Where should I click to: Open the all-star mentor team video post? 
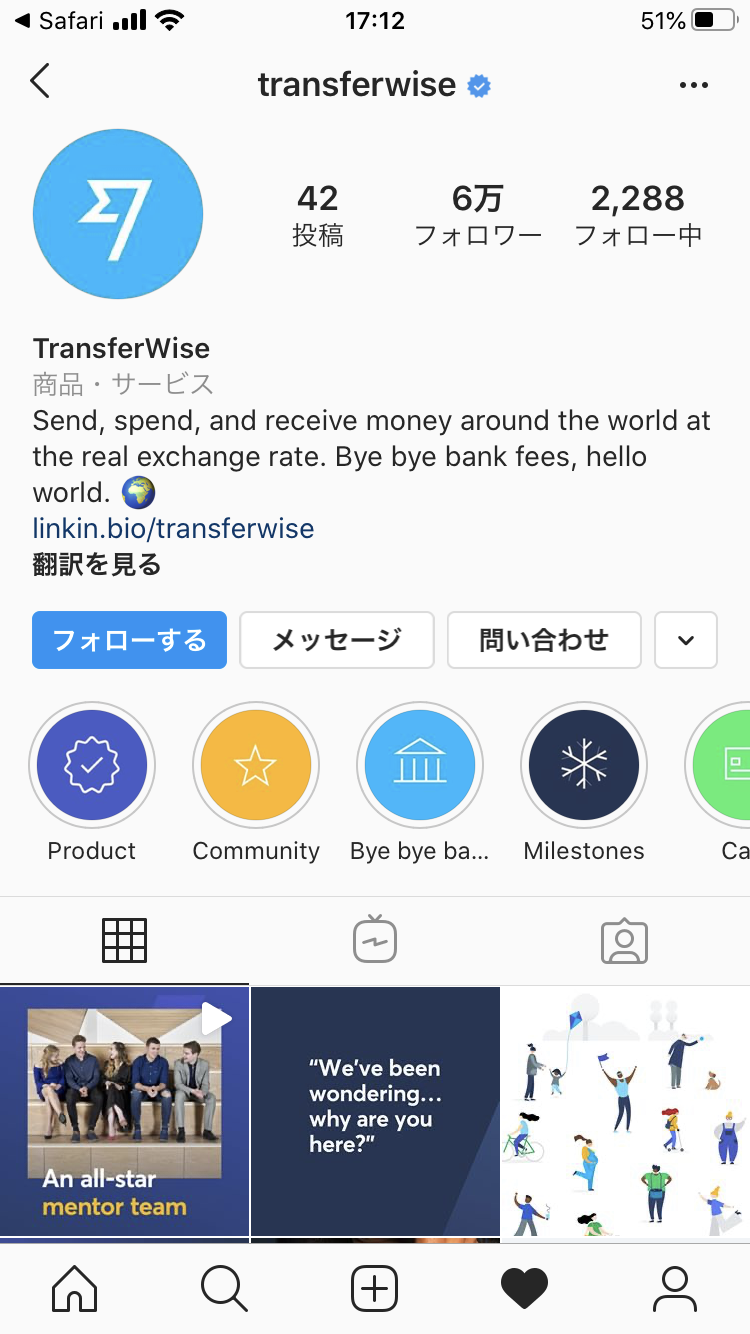[x=124, y=1110]
